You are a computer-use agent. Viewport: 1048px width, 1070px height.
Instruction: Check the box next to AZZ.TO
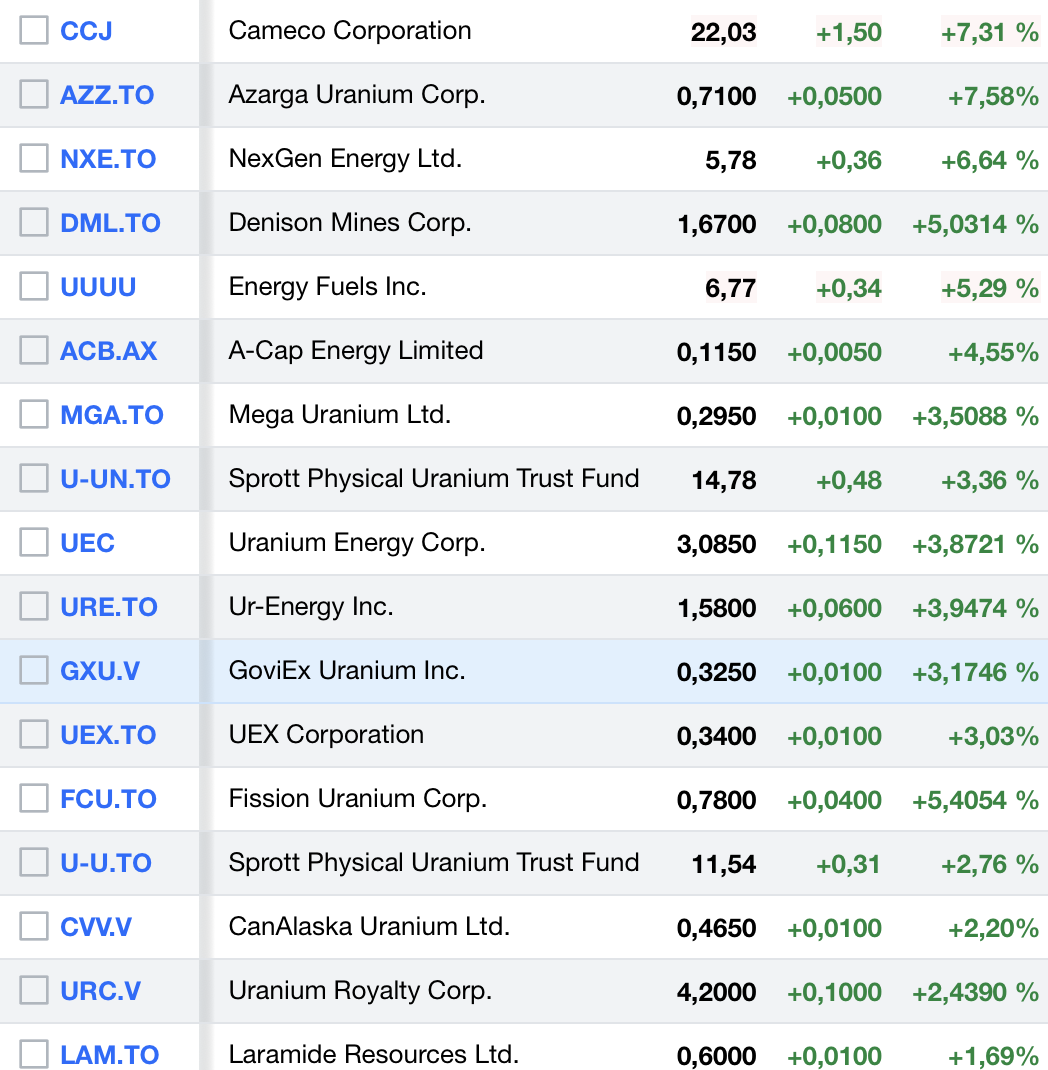34,95
